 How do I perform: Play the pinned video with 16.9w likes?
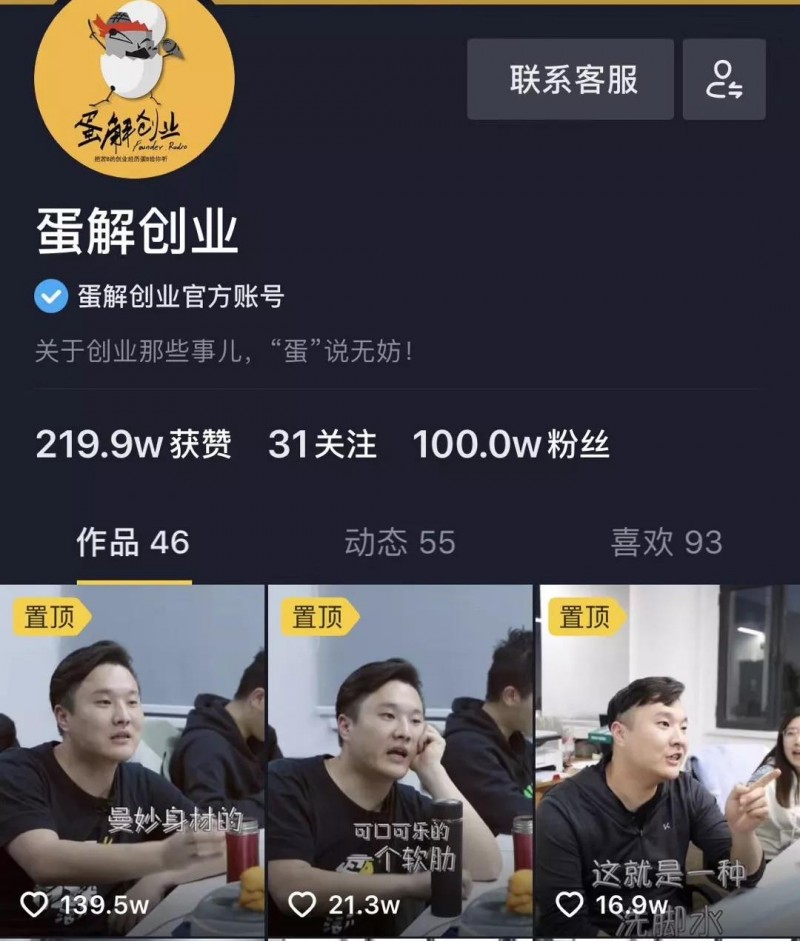coord(668,760)
